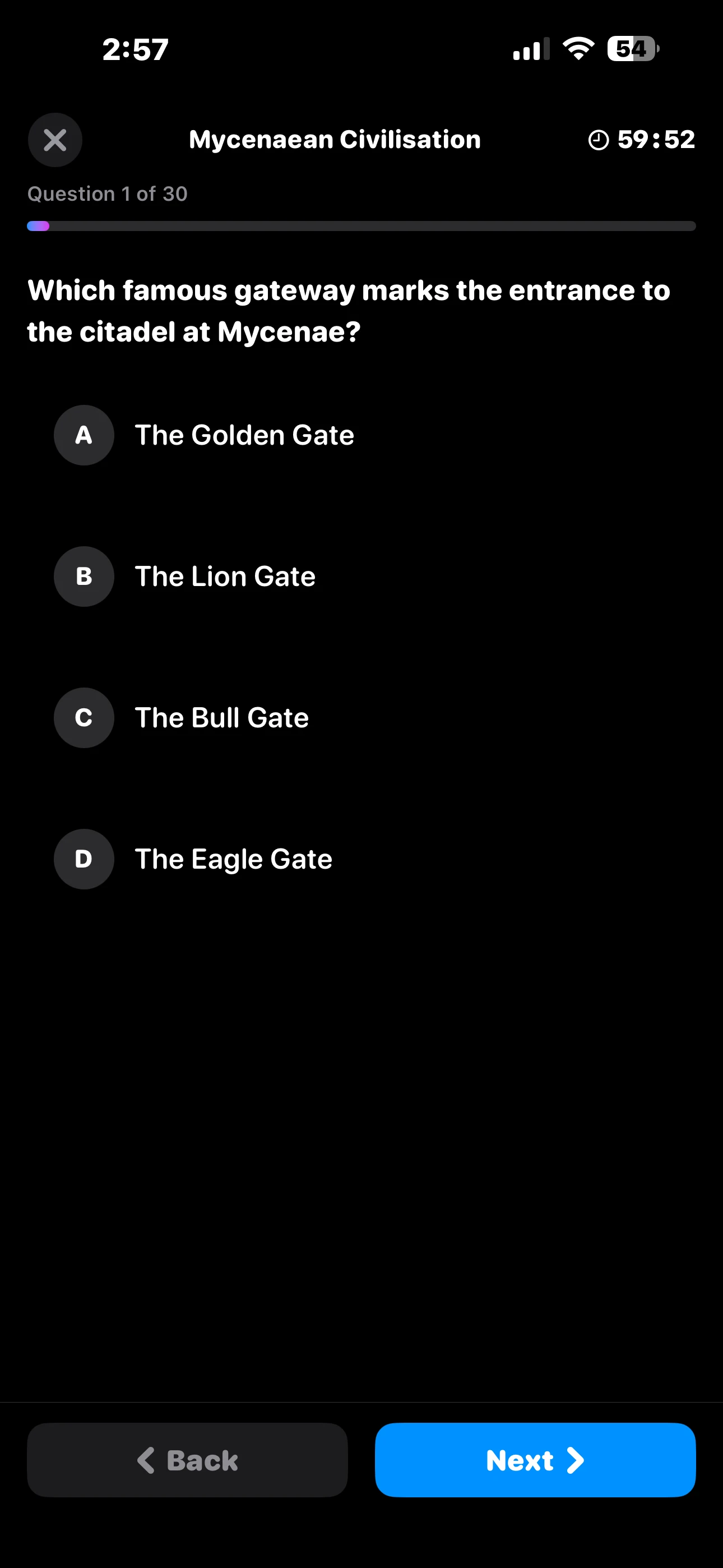Select answer D, The Eagle Gate

point(233,859)
